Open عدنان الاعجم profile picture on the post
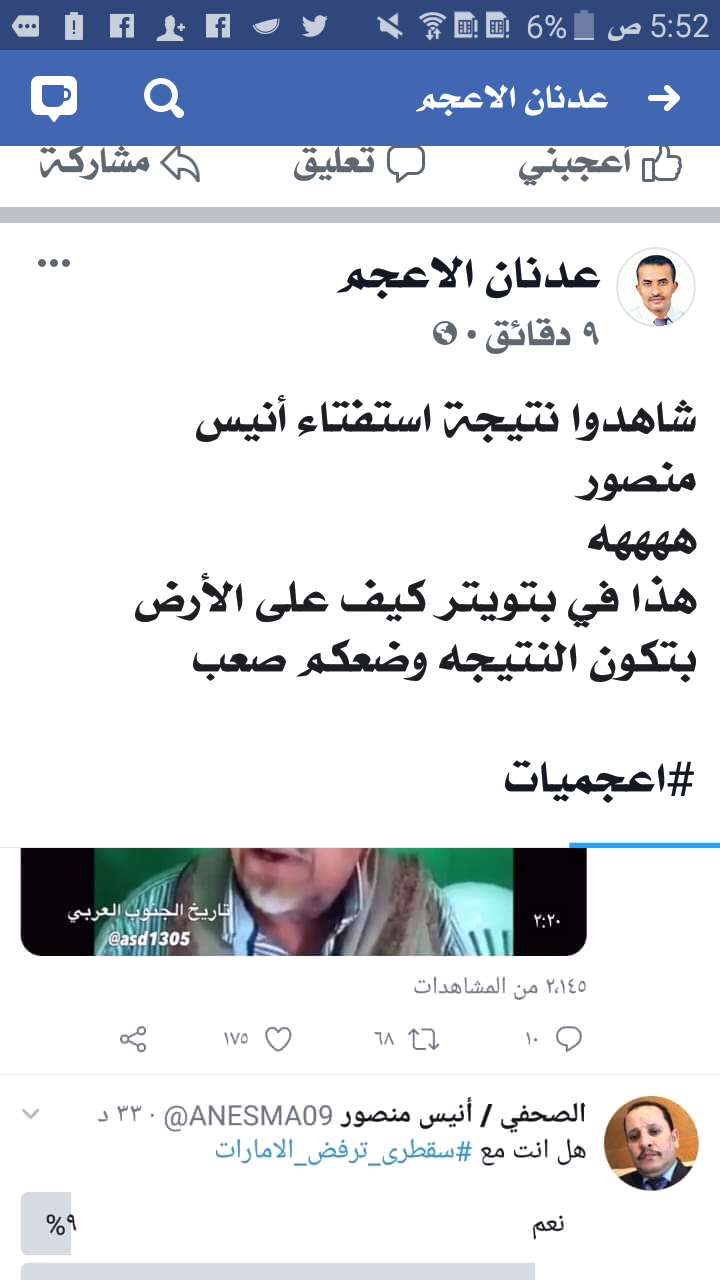This screenshot has width=720, height=1280. point(656,288)
